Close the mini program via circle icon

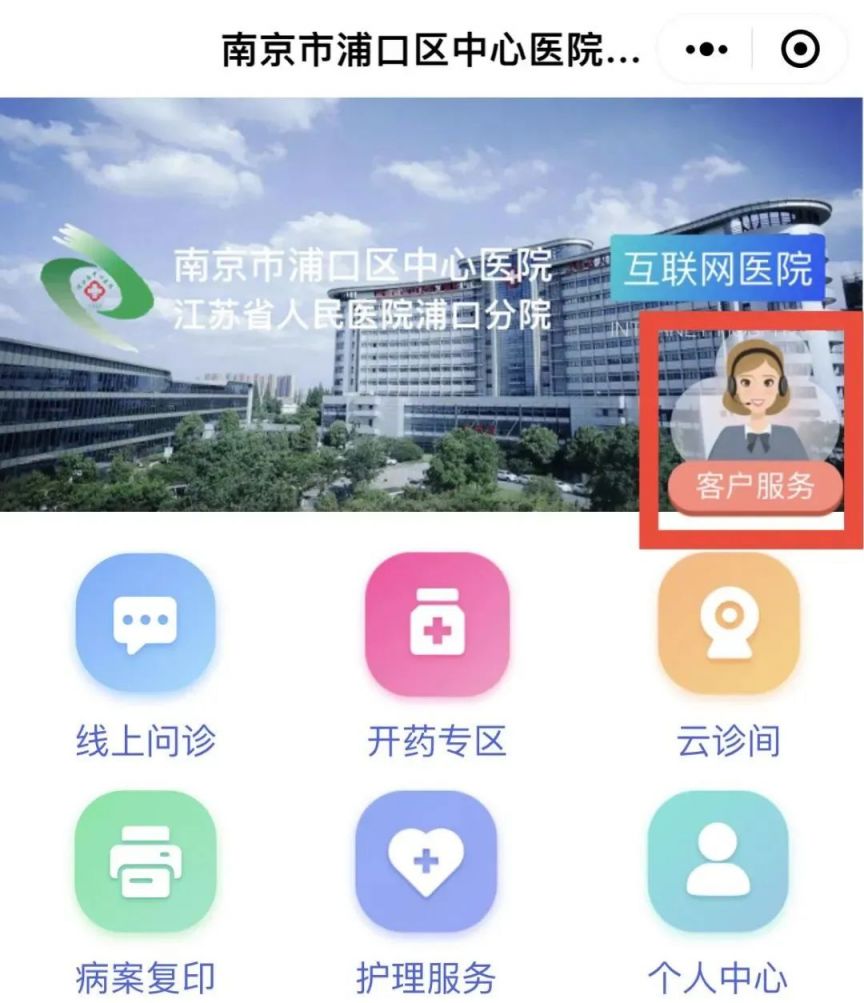click(799, 49)
